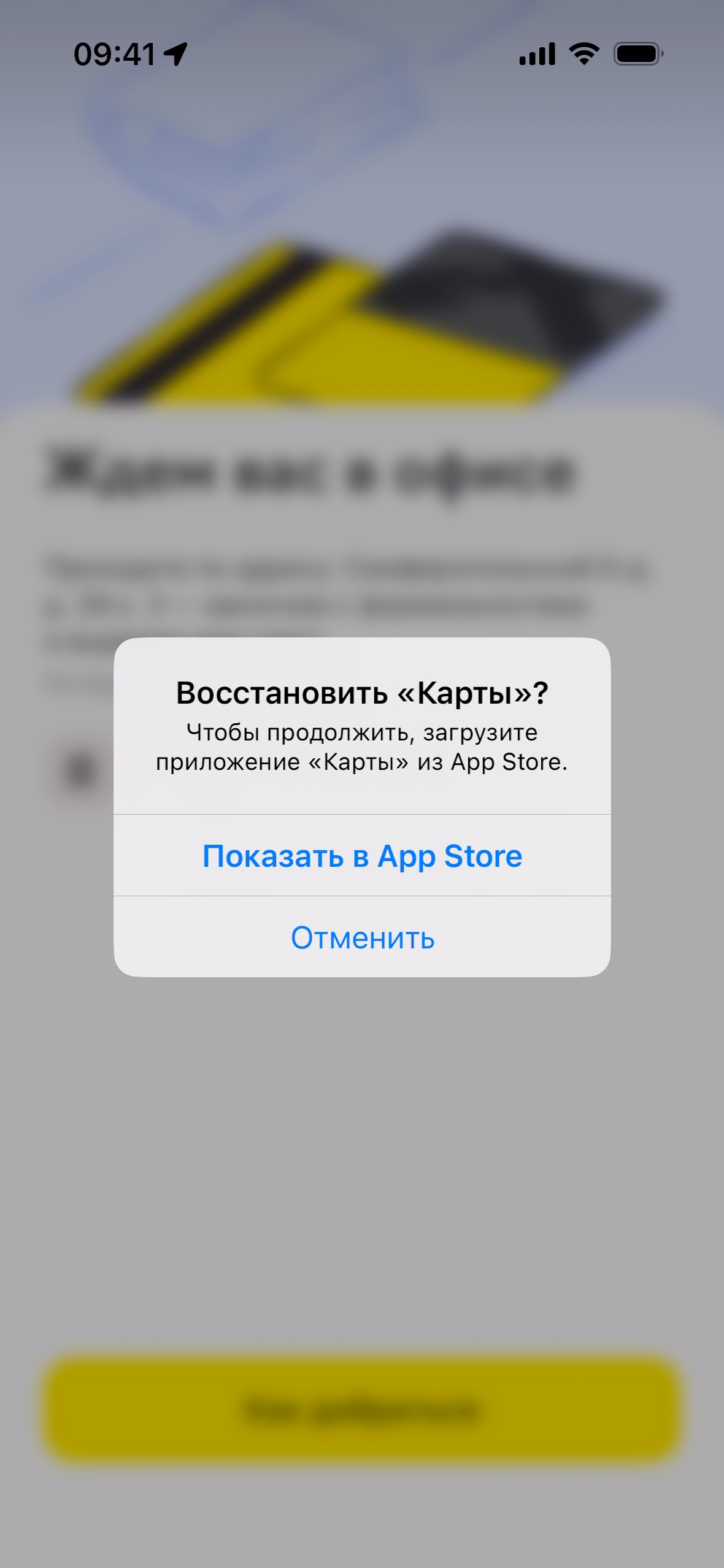Dismiss the dialog with "Отменить"
Viewport: 724px width, 1568px height.
coord(362,937)
